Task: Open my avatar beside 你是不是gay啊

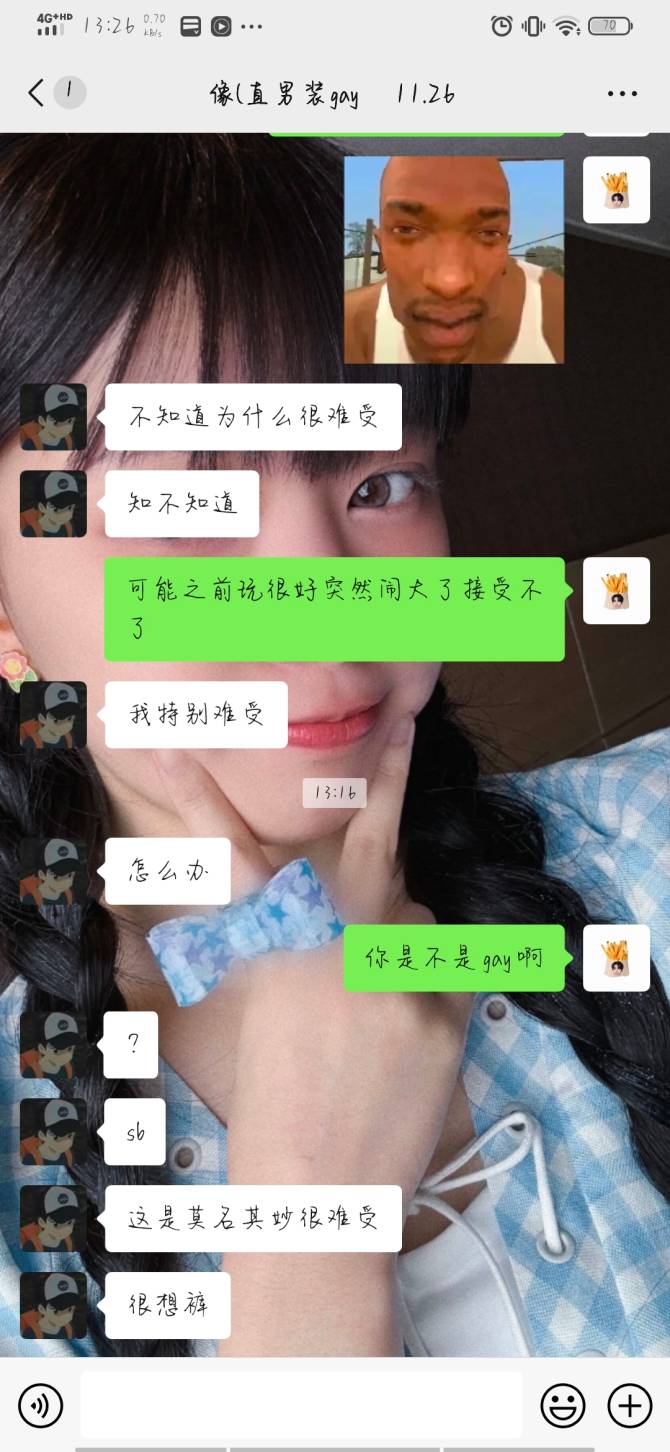Action: coord(616,958)
